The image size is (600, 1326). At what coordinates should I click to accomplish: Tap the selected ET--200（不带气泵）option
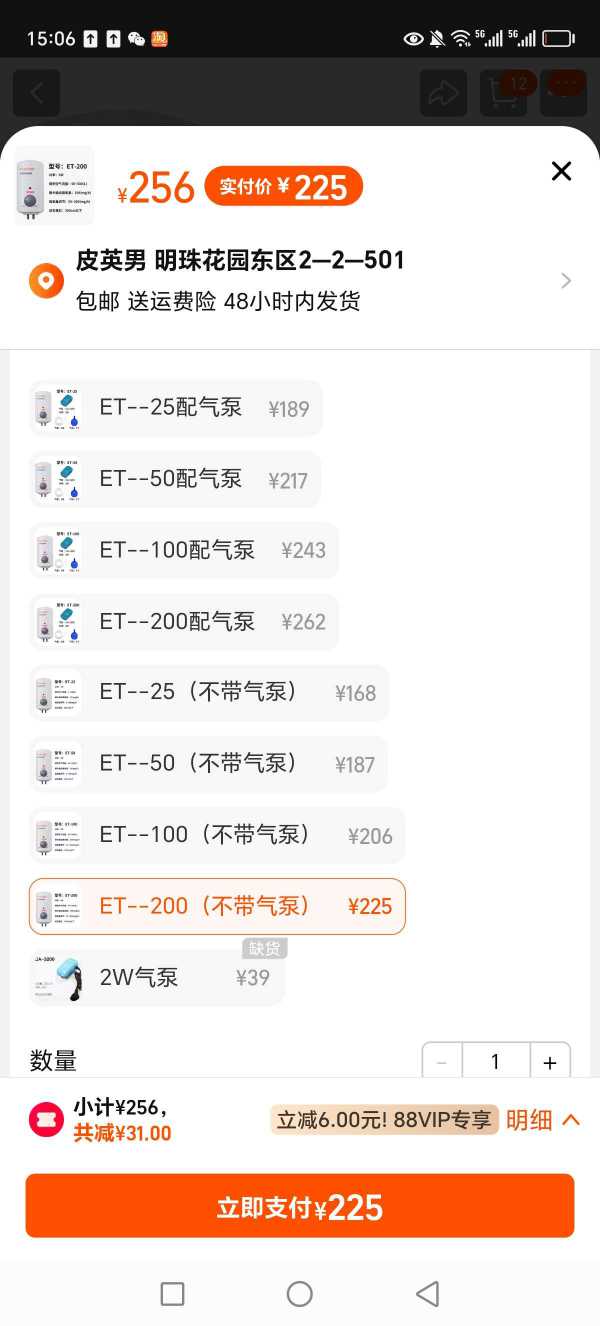click(216, 906)
